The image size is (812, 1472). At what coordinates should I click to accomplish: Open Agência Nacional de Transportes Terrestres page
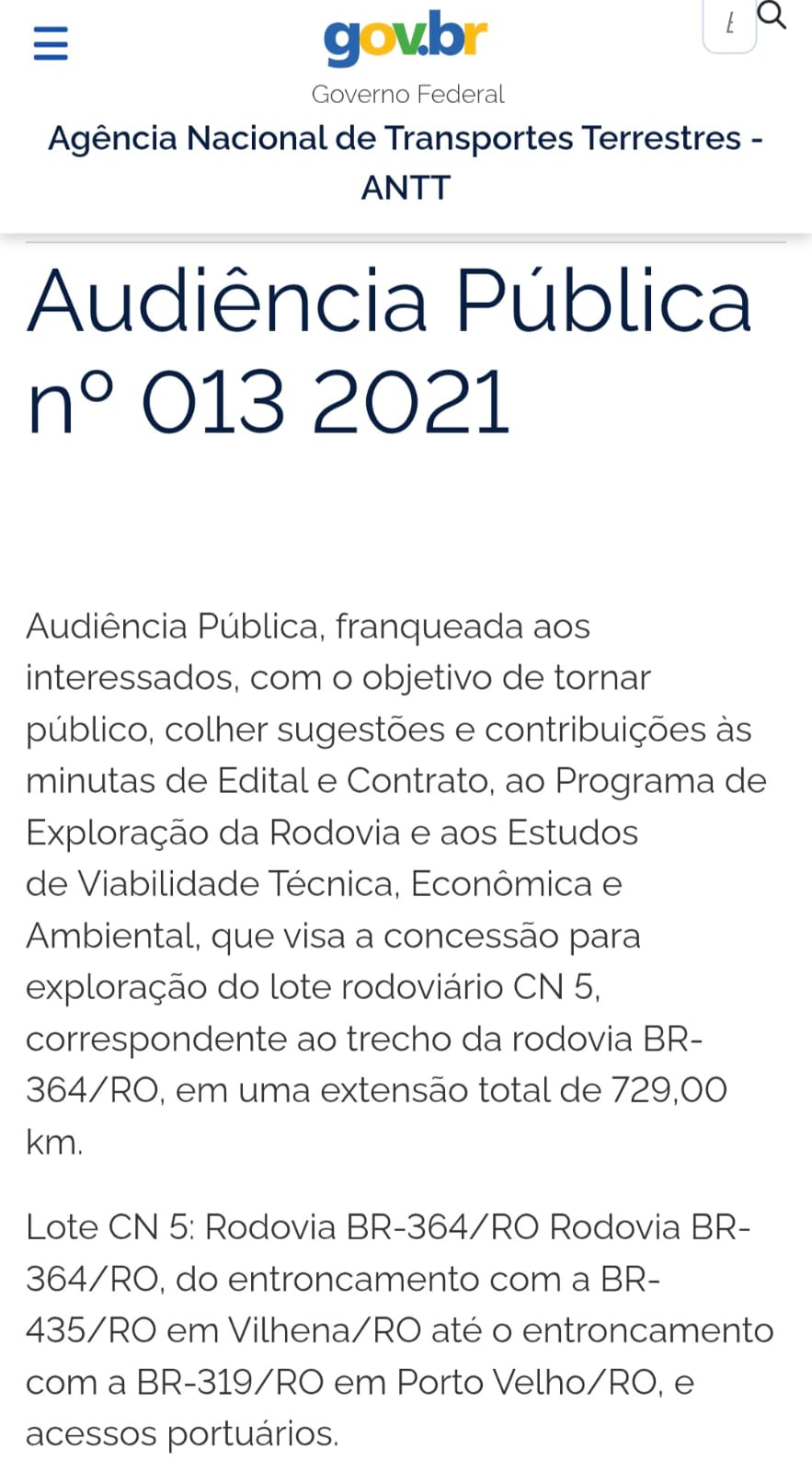pyautogui.click(x=406, y=162)
